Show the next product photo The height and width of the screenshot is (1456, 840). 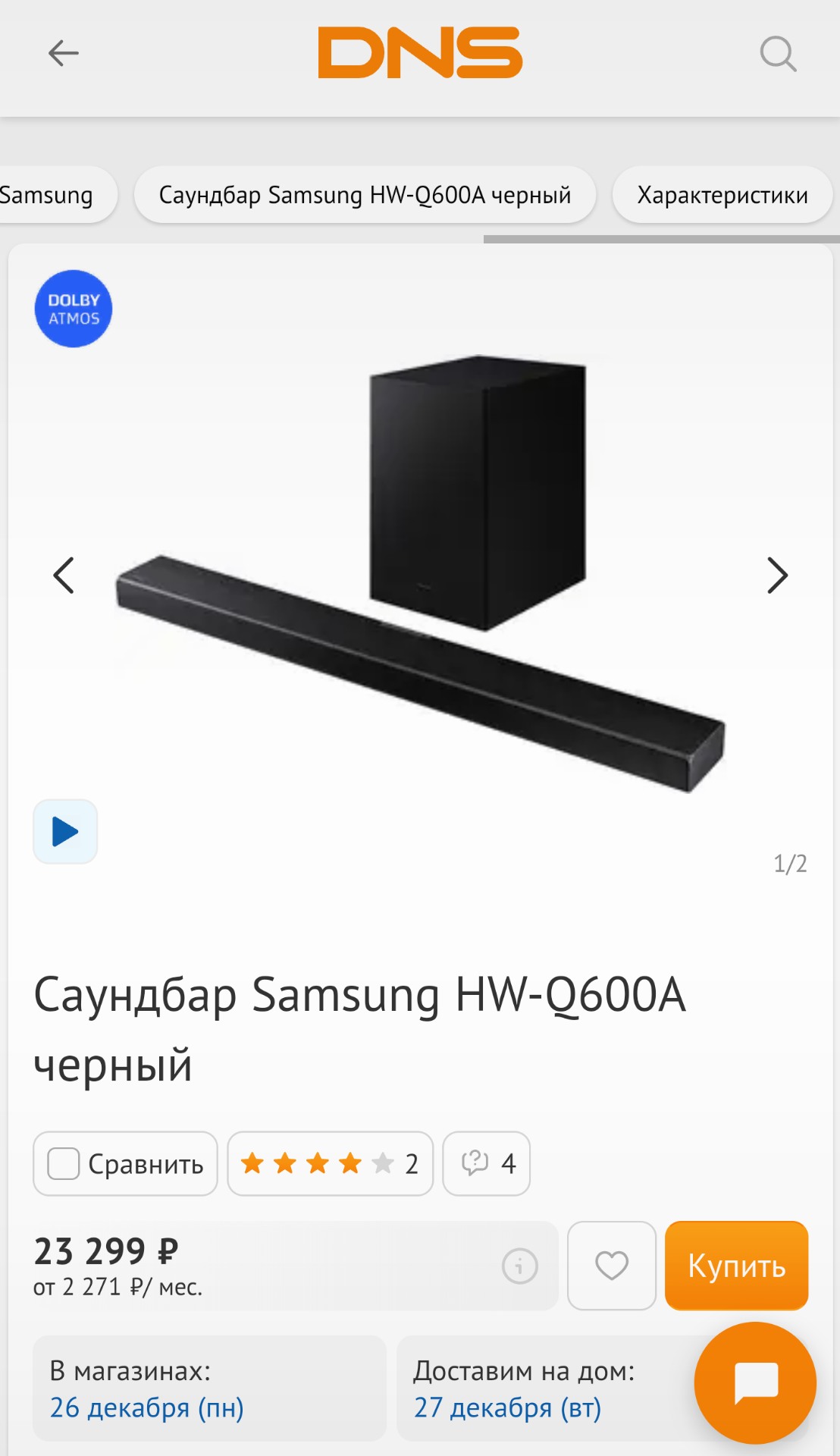click(777, 576)
